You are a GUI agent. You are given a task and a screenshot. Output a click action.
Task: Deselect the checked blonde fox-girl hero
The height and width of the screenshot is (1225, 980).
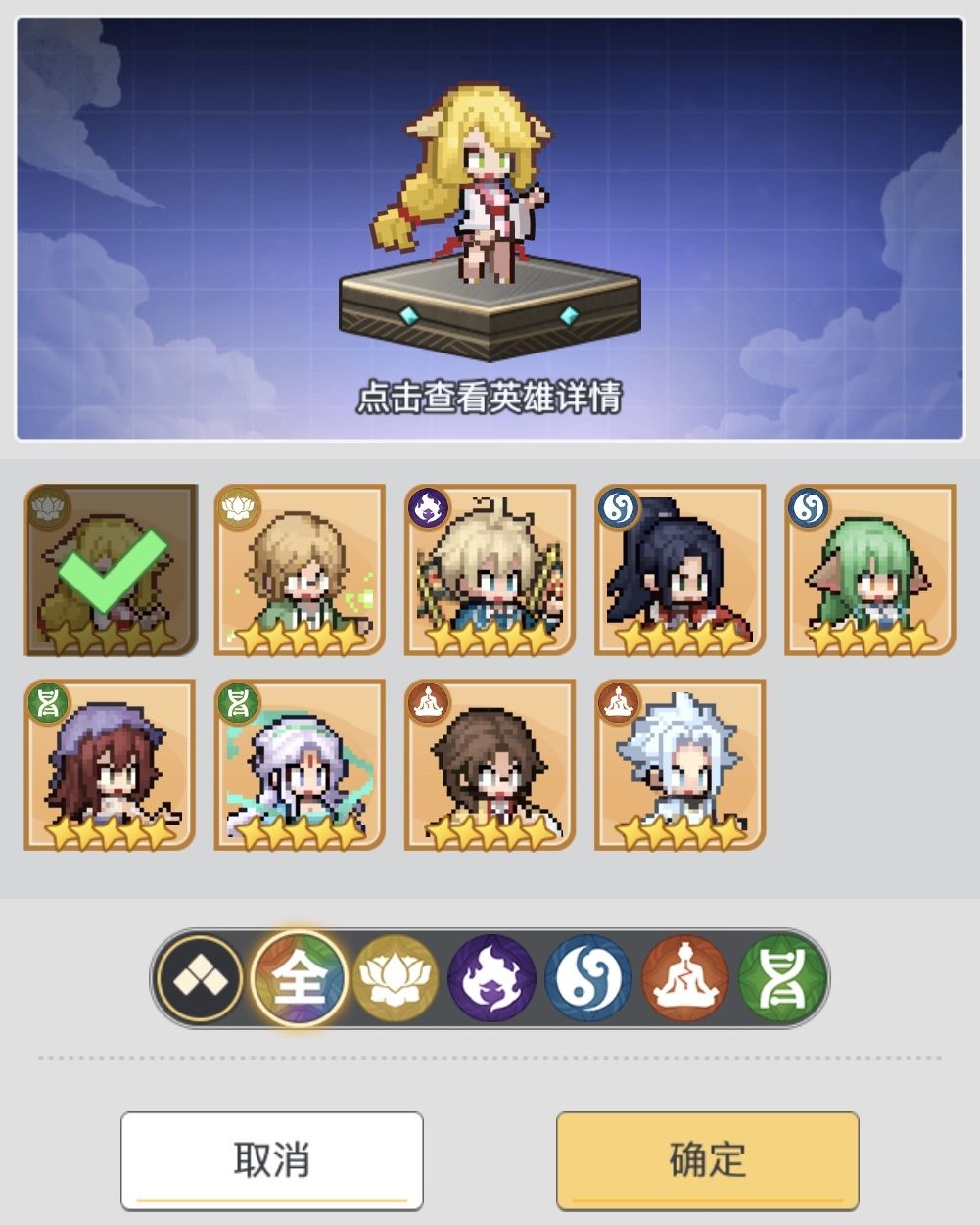coord(111,570)
